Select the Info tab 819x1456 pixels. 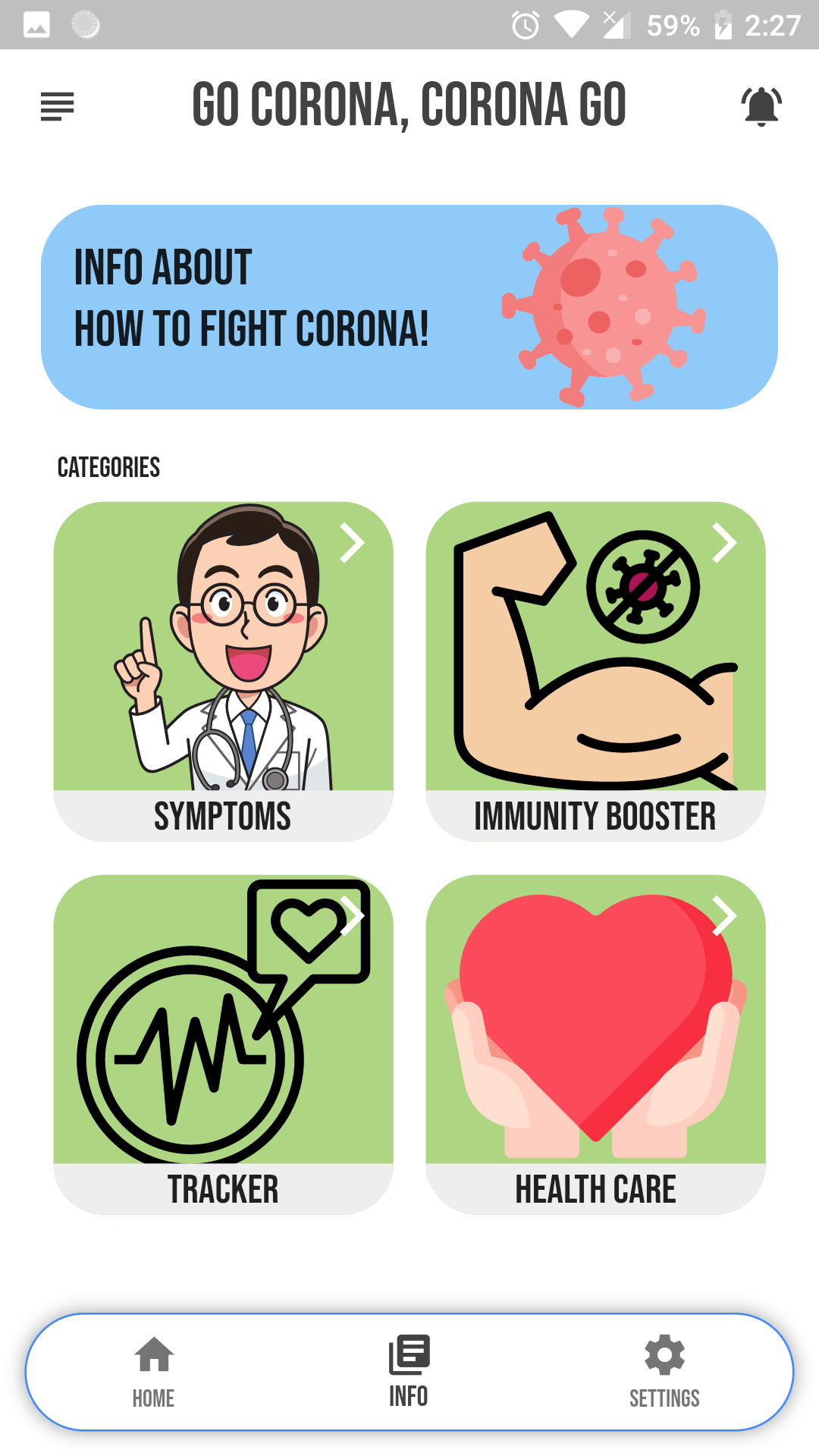[x=409, y=1372]
